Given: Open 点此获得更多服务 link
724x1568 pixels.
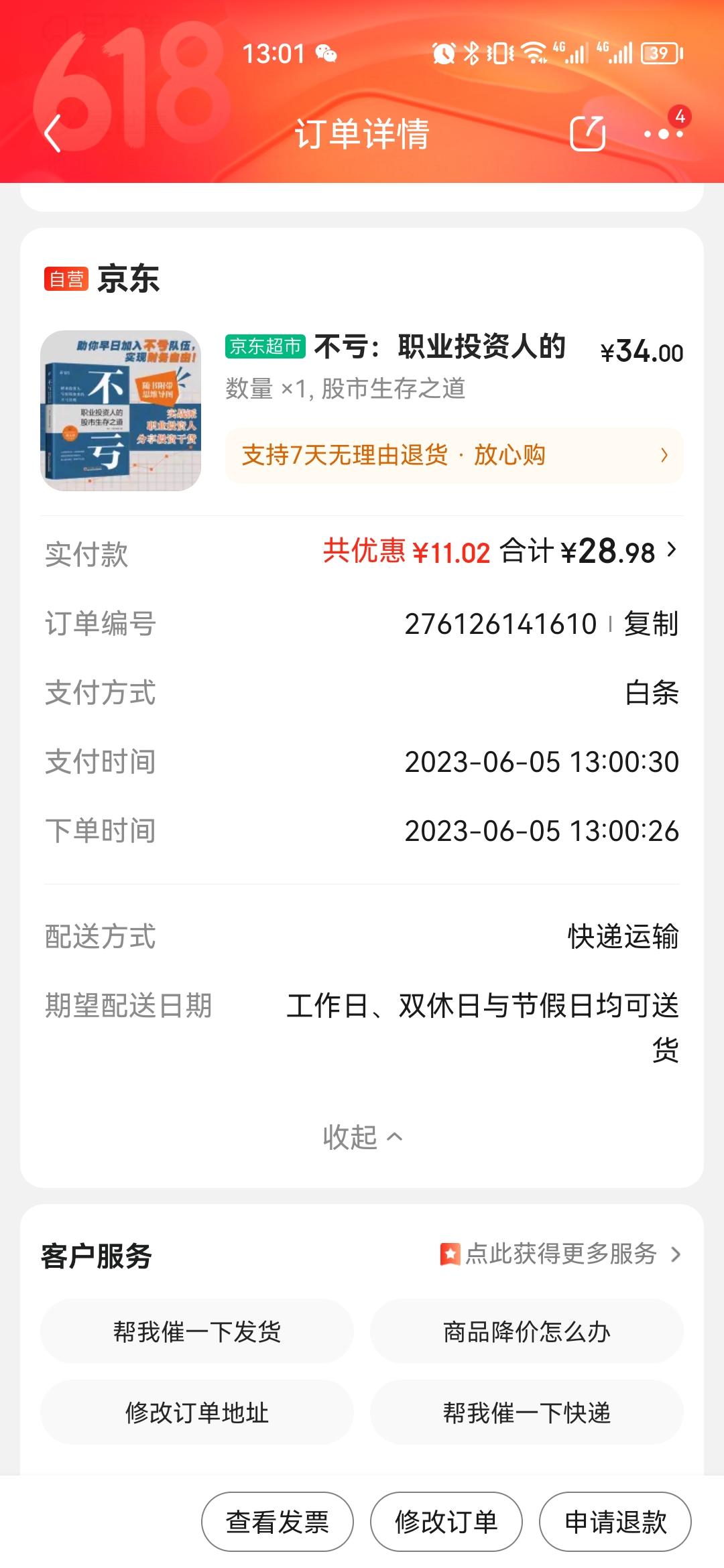Looking at the screenshot, I should (x=560, y=1254).
